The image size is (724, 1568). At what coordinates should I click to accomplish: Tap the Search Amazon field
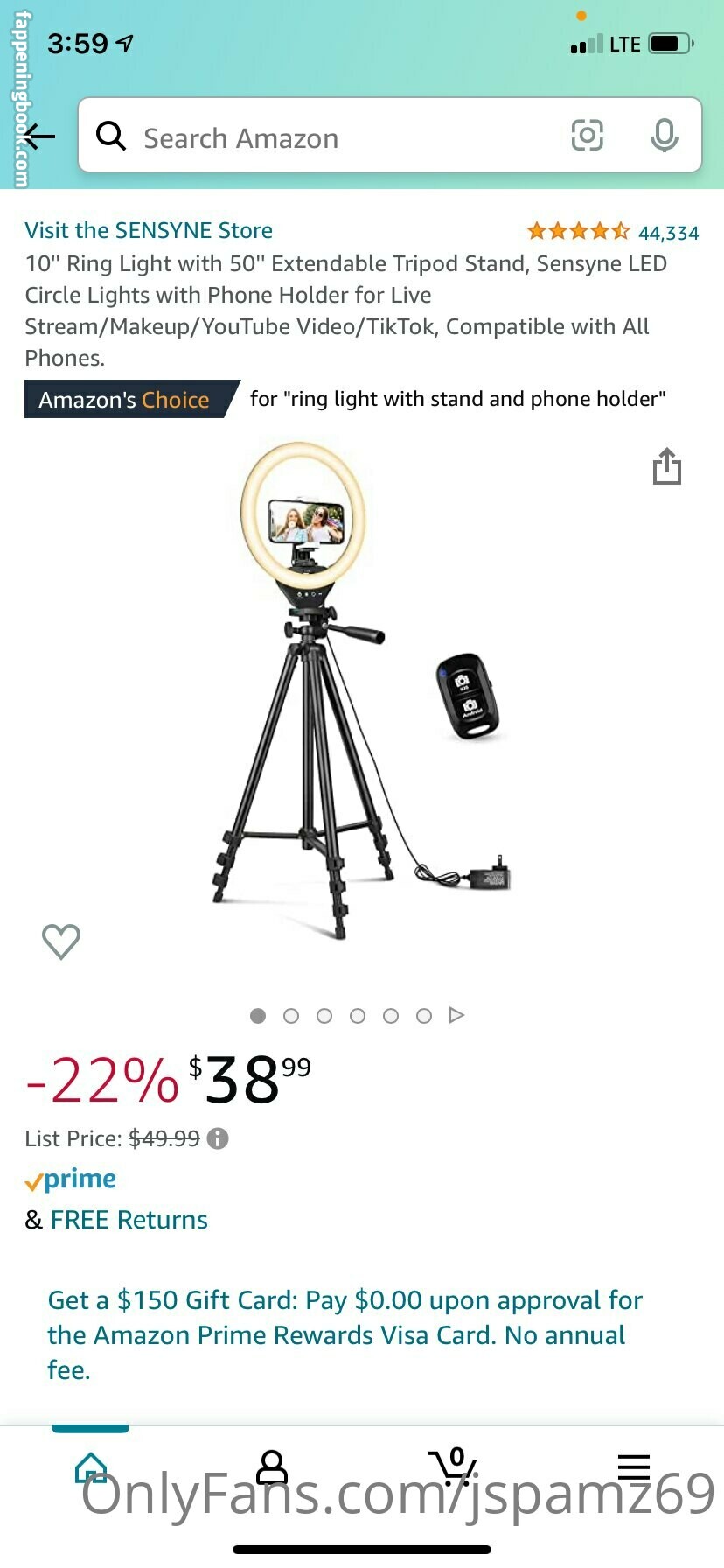point(332,137)
